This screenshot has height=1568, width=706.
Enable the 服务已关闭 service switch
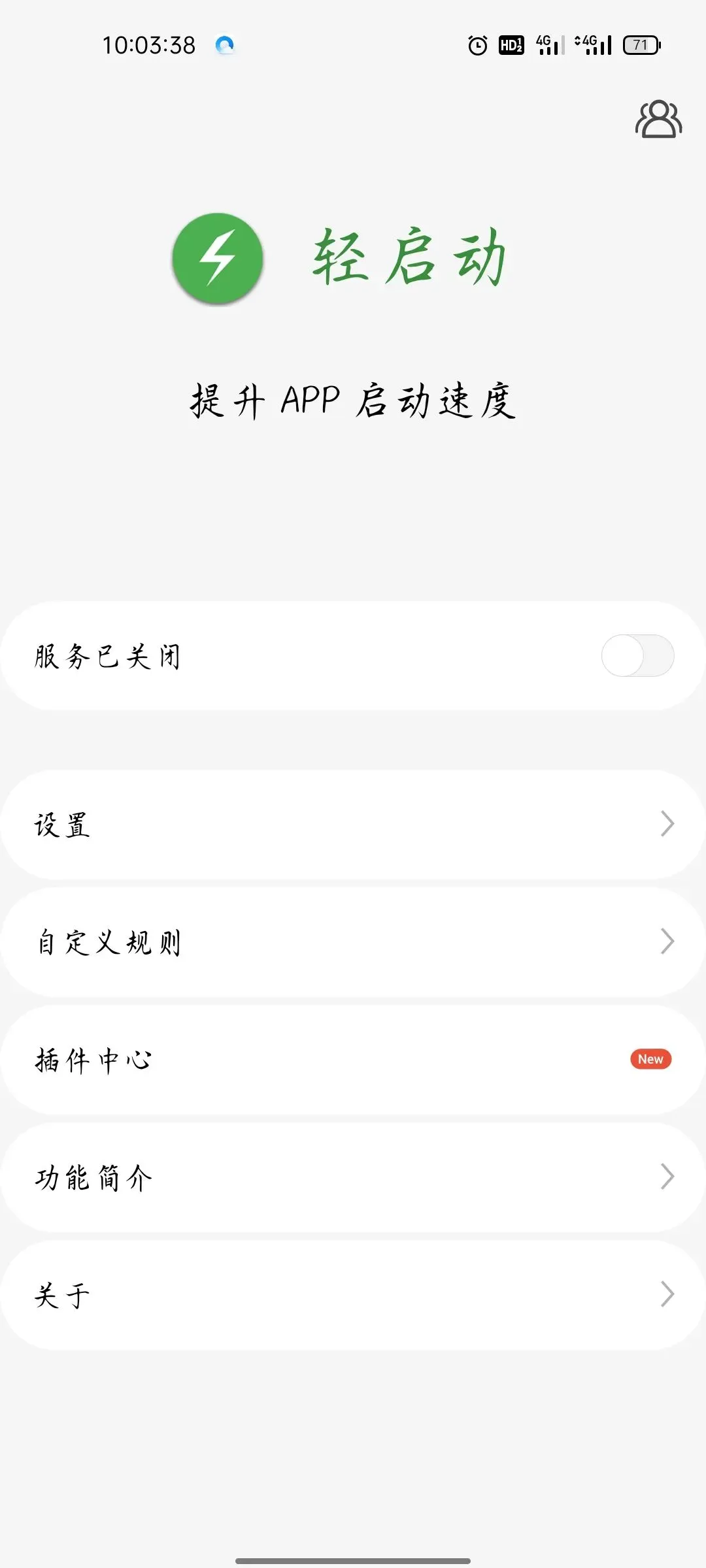pos(637,655)
